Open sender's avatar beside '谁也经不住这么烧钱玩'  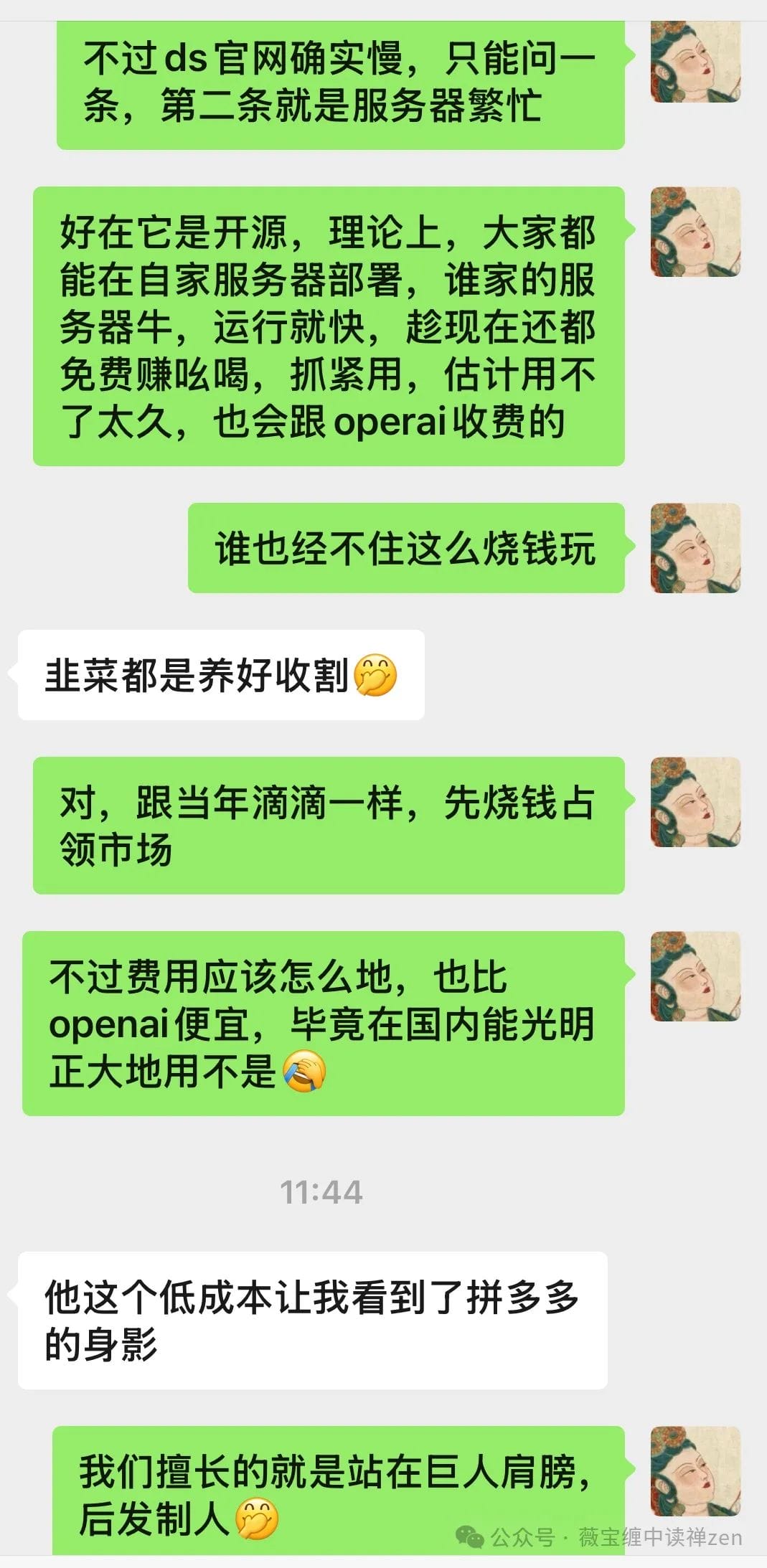695,548
